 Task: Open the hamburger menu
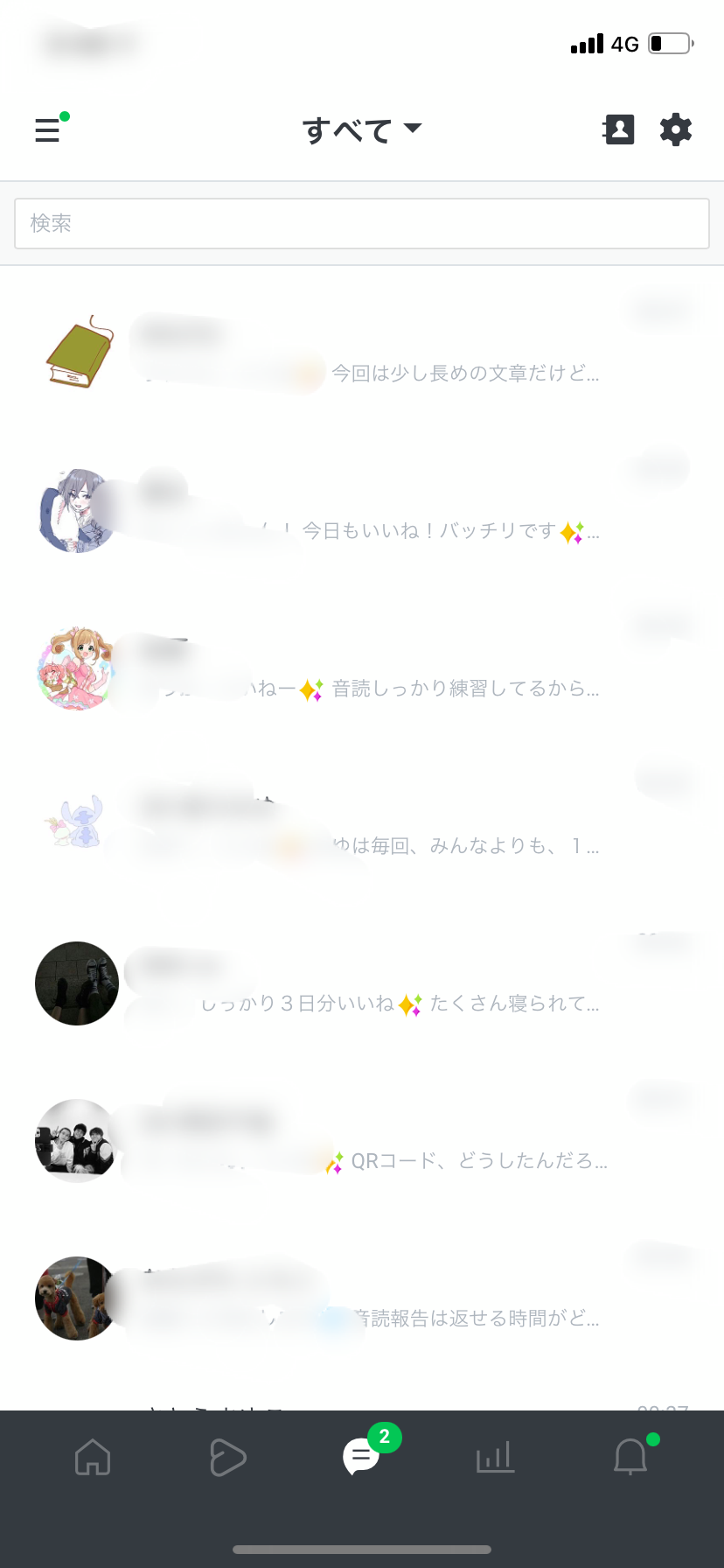[x=48, y=130]
